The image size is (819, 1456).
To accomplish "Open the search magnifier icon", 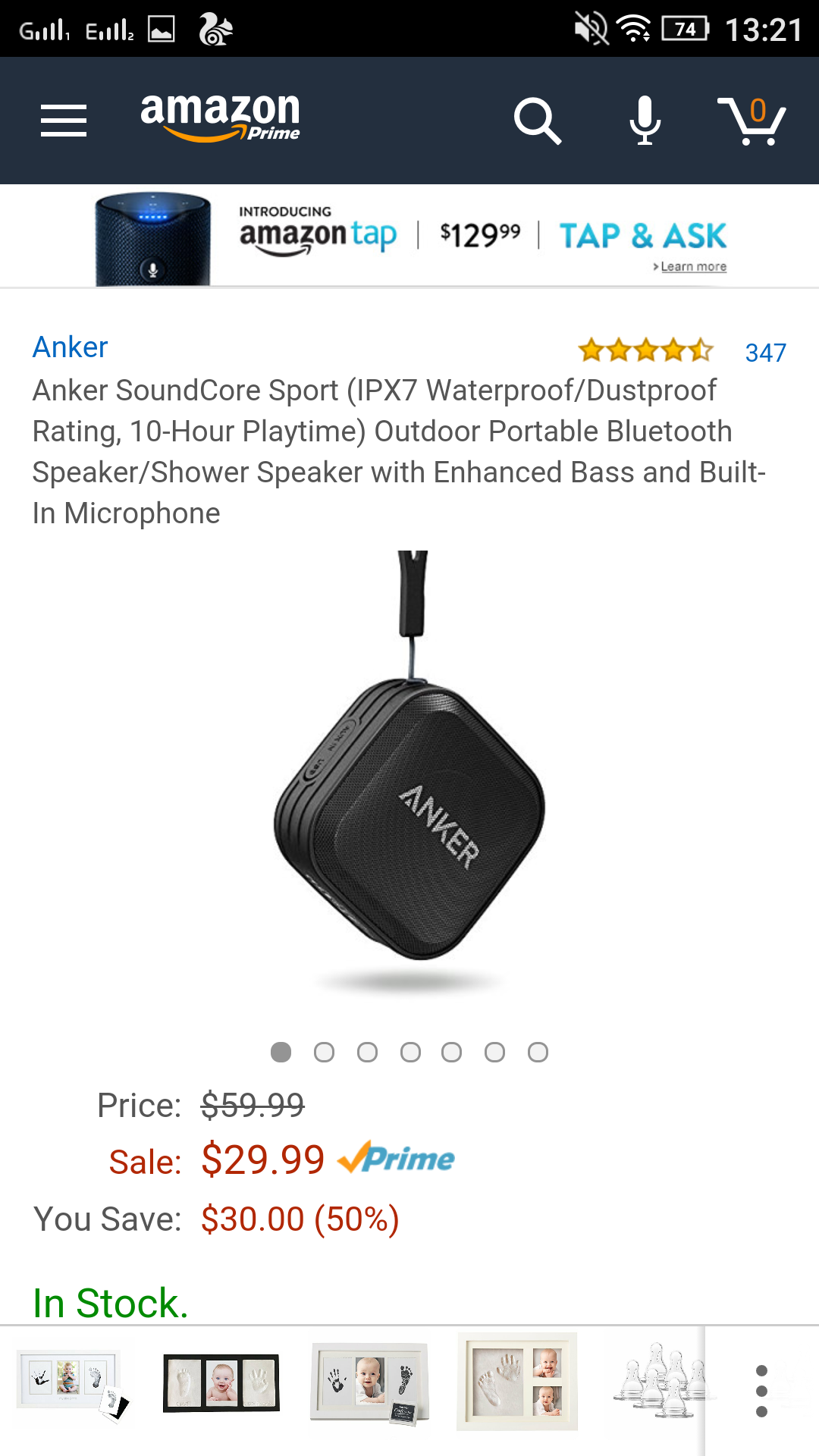I will tap(538, 121).
